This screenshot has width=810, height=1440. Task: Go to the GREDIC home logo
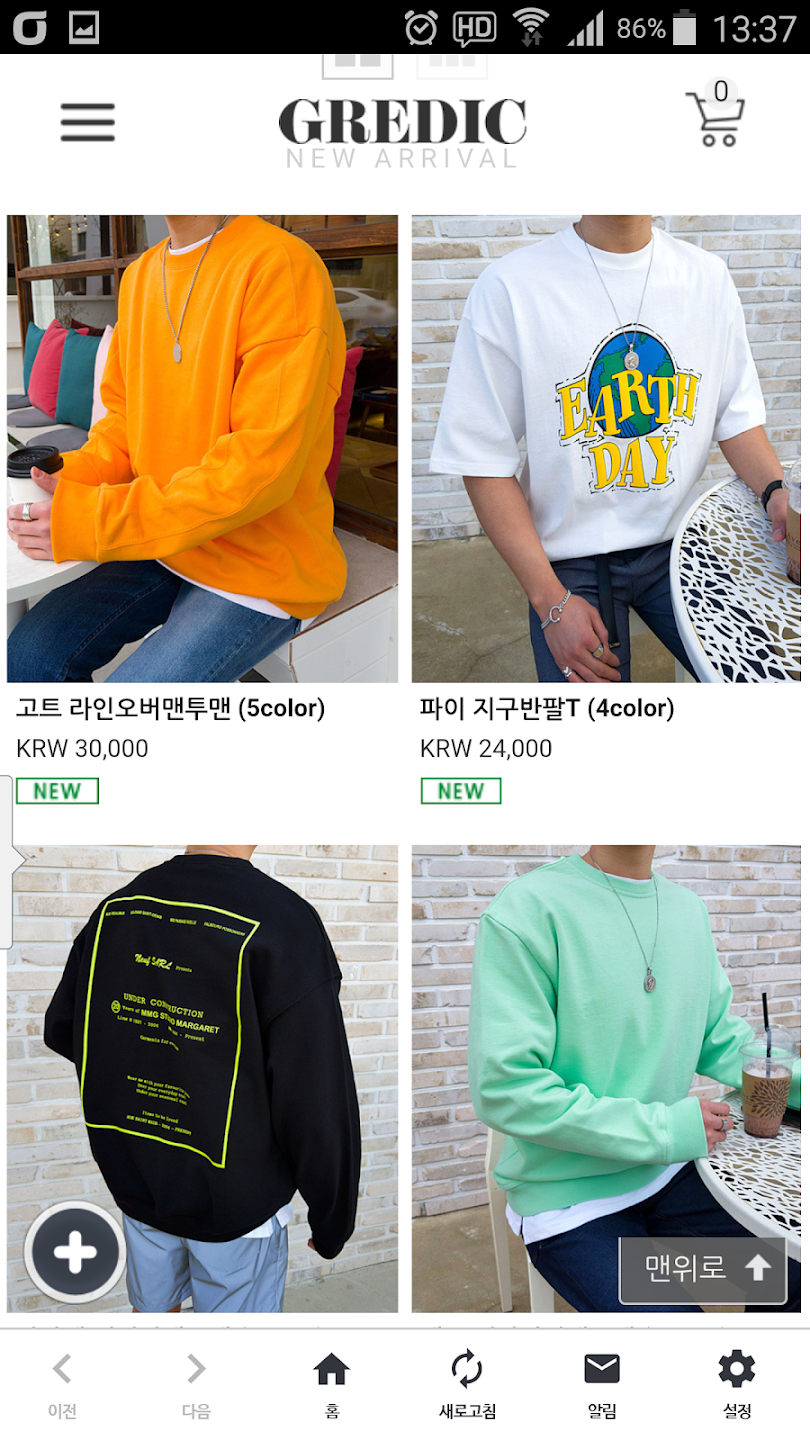click(x=402, y=122)
